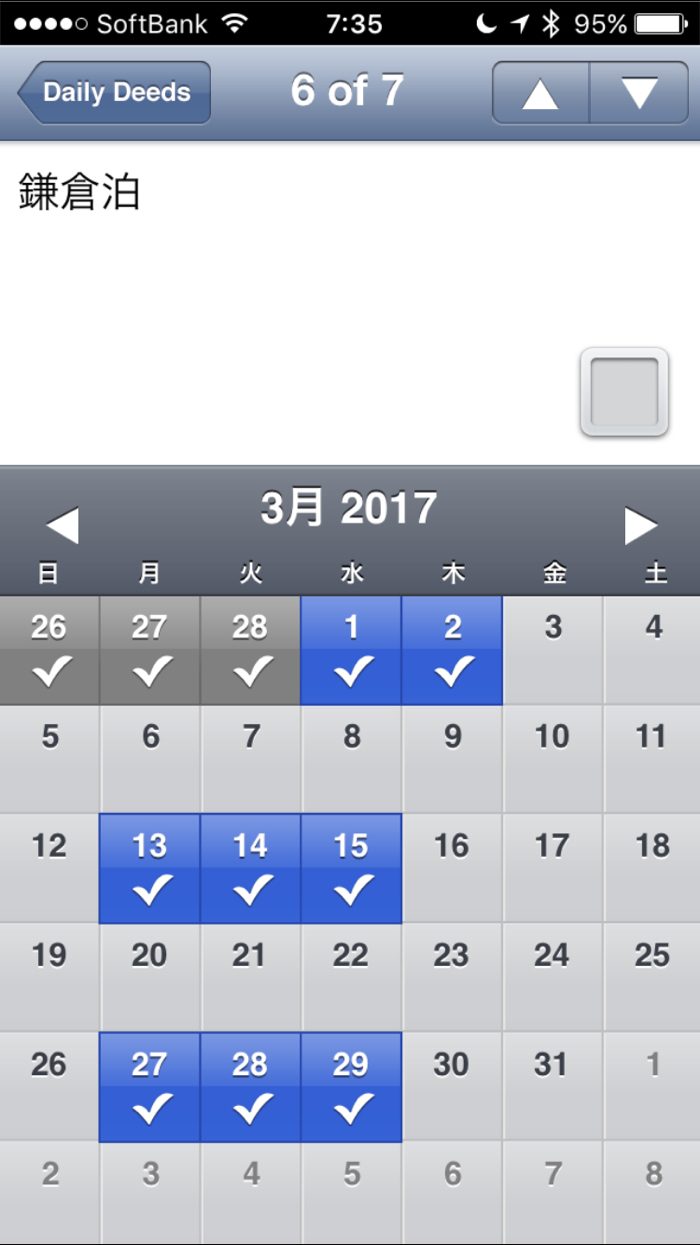This screenshot has height=1245, width=700.
Task: Uncheck March 14 on the calendar
Action: 250,868
